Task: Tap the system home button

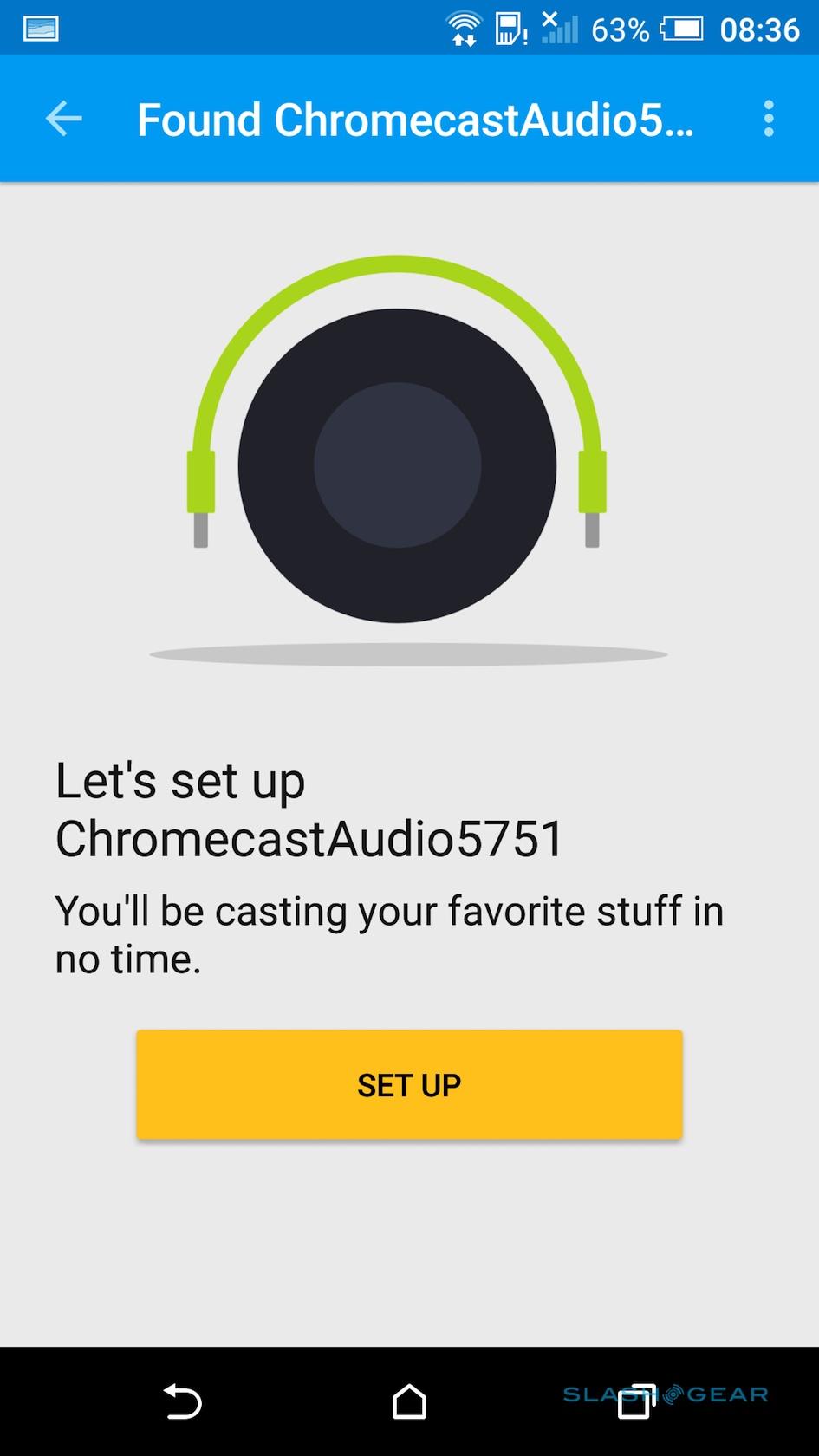Action: [409, 1401]
